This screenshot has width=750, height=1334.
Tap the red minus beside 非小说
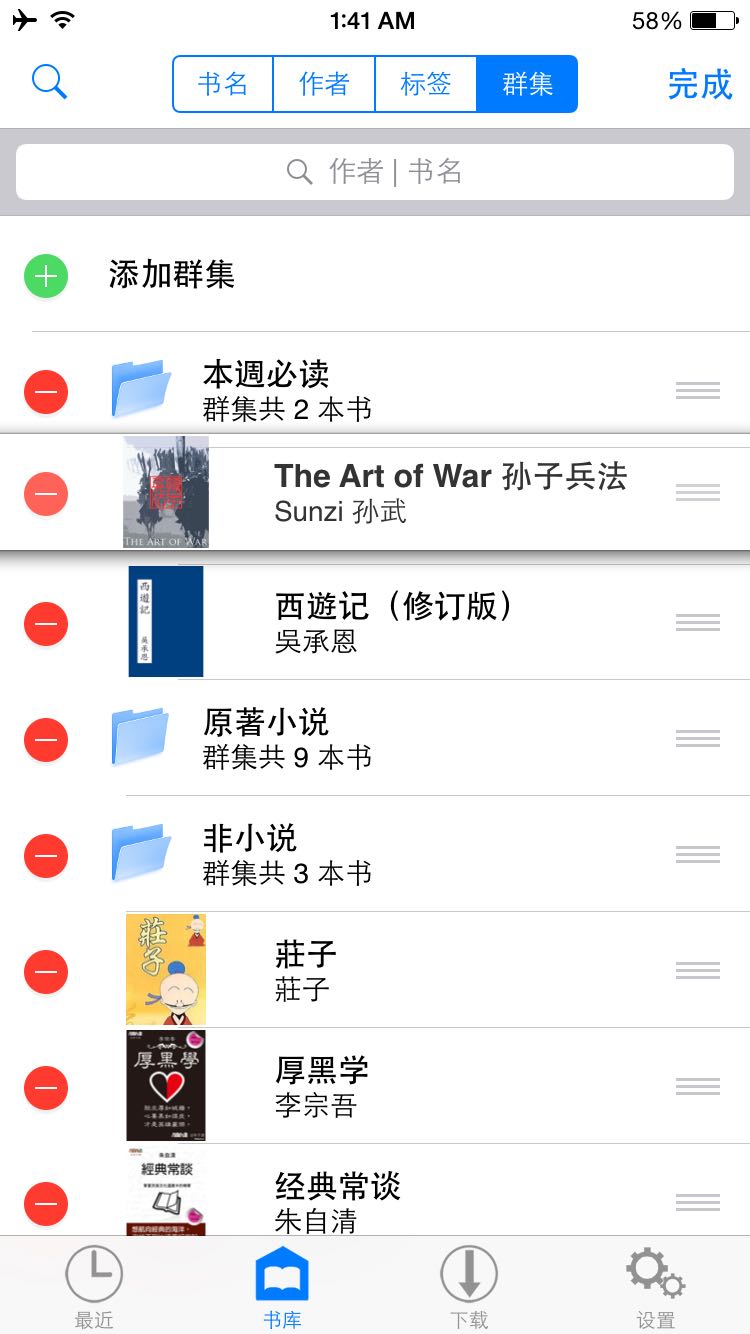point(46,856)
